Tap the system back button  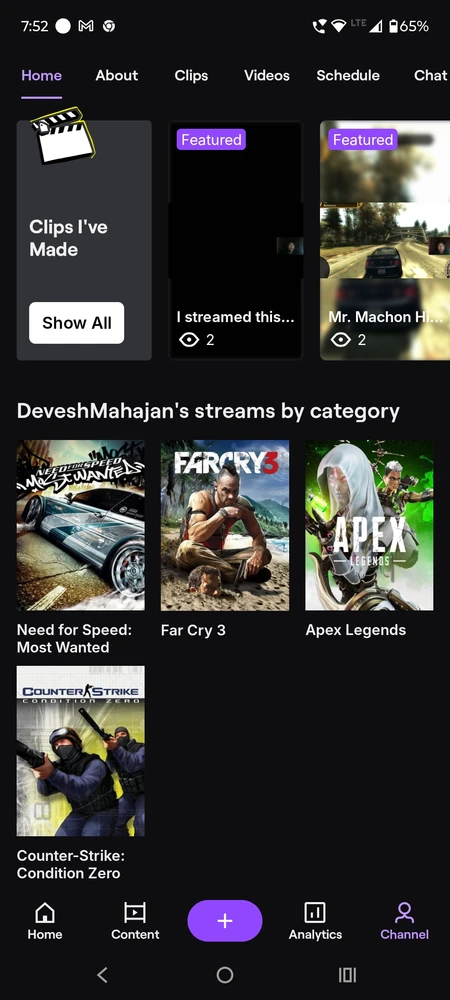pos(102,974)
